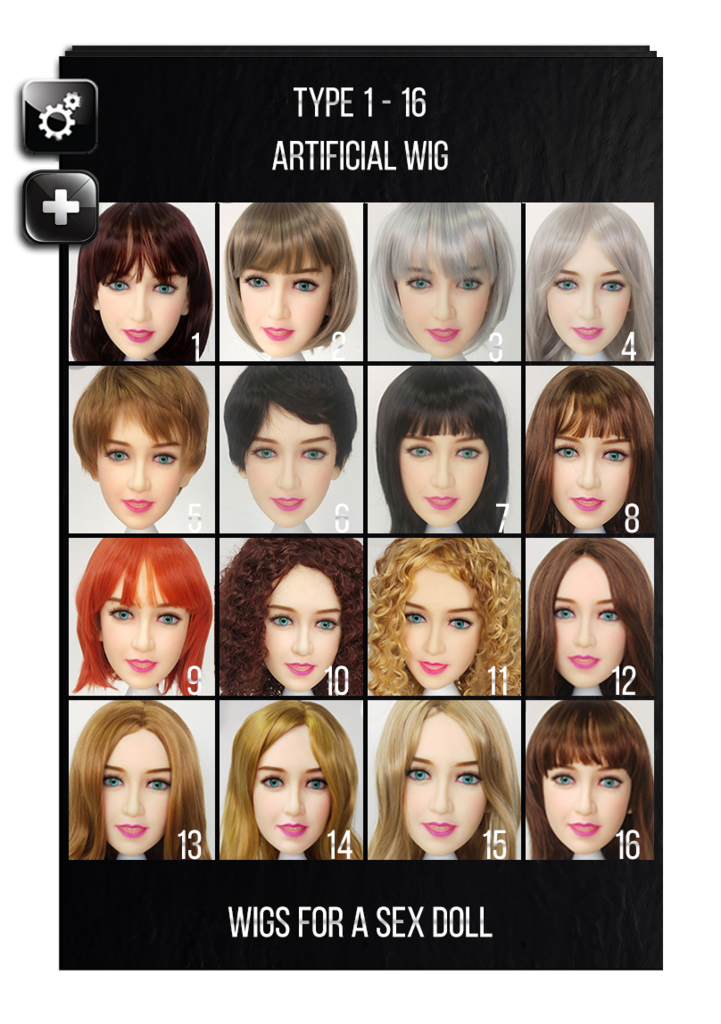The height and width of the screenshot is (1024, 721).
Task: Open the settings gear icon
Action: pyautogui.click(x=57, y=114)
